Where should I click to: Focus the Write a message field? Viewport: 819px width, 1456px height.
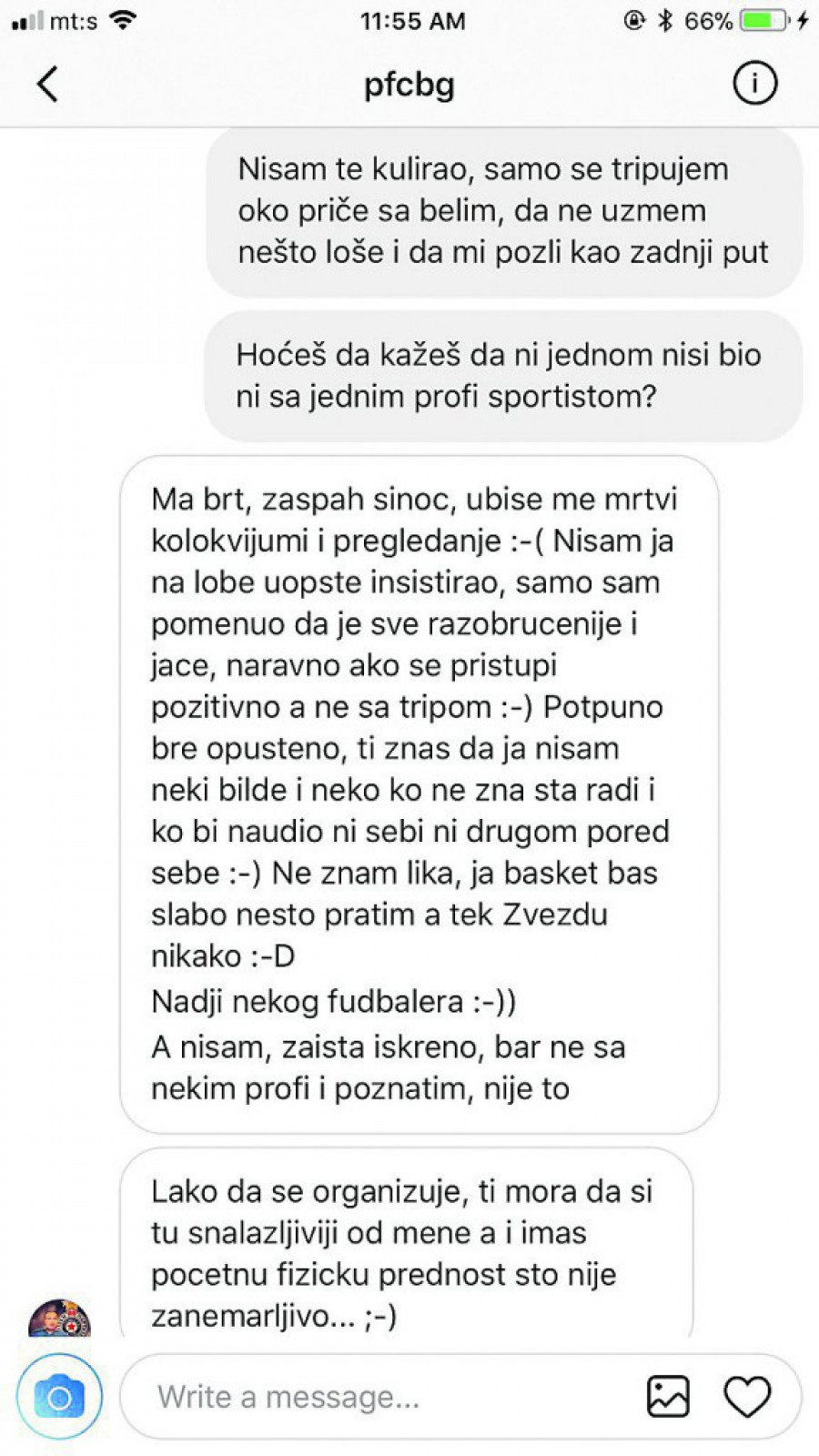coord(382,1397)
